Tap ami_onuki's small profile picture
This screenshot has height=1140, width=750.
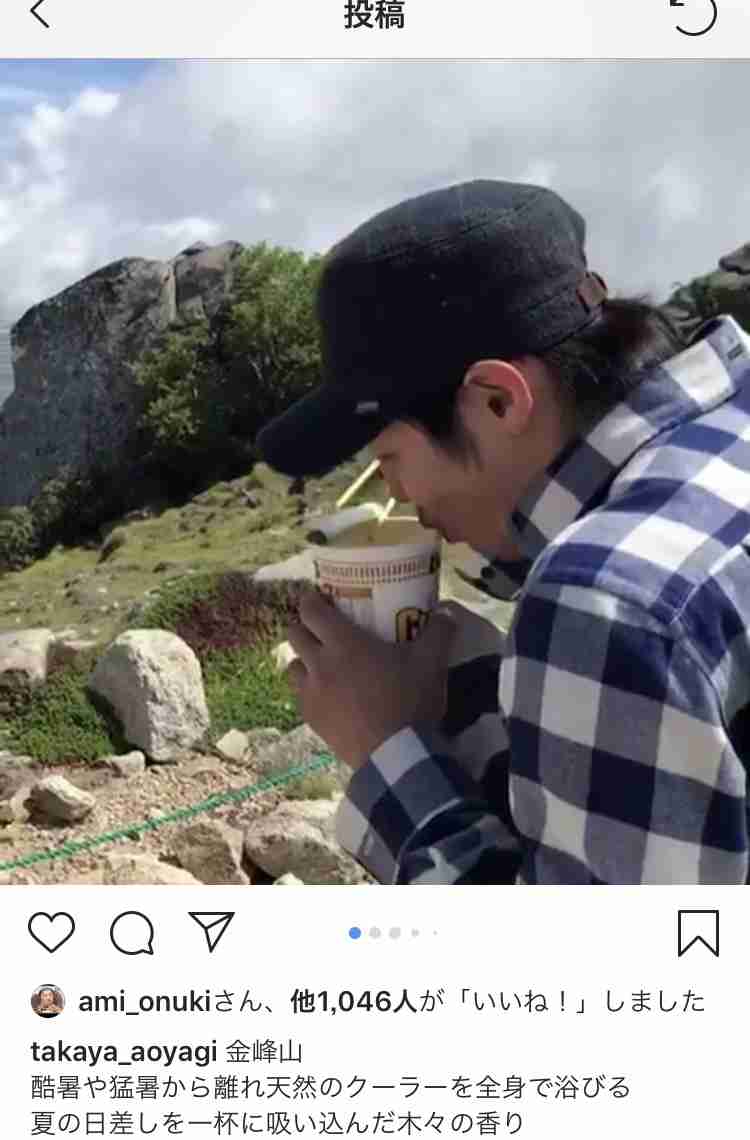point(48,1001)
